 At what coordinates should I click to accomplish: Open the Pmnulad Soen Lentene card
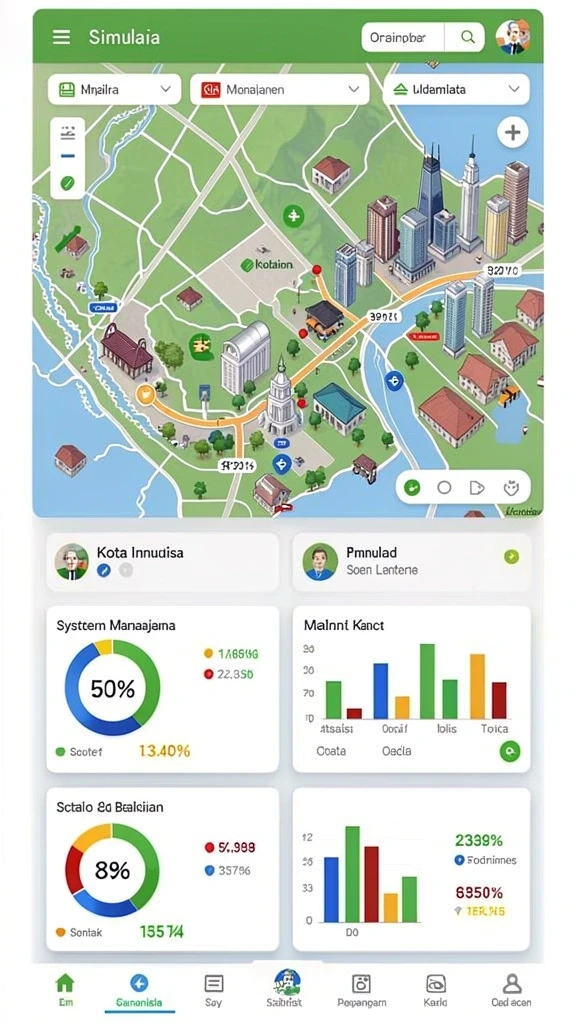click(x=411, y=562)
